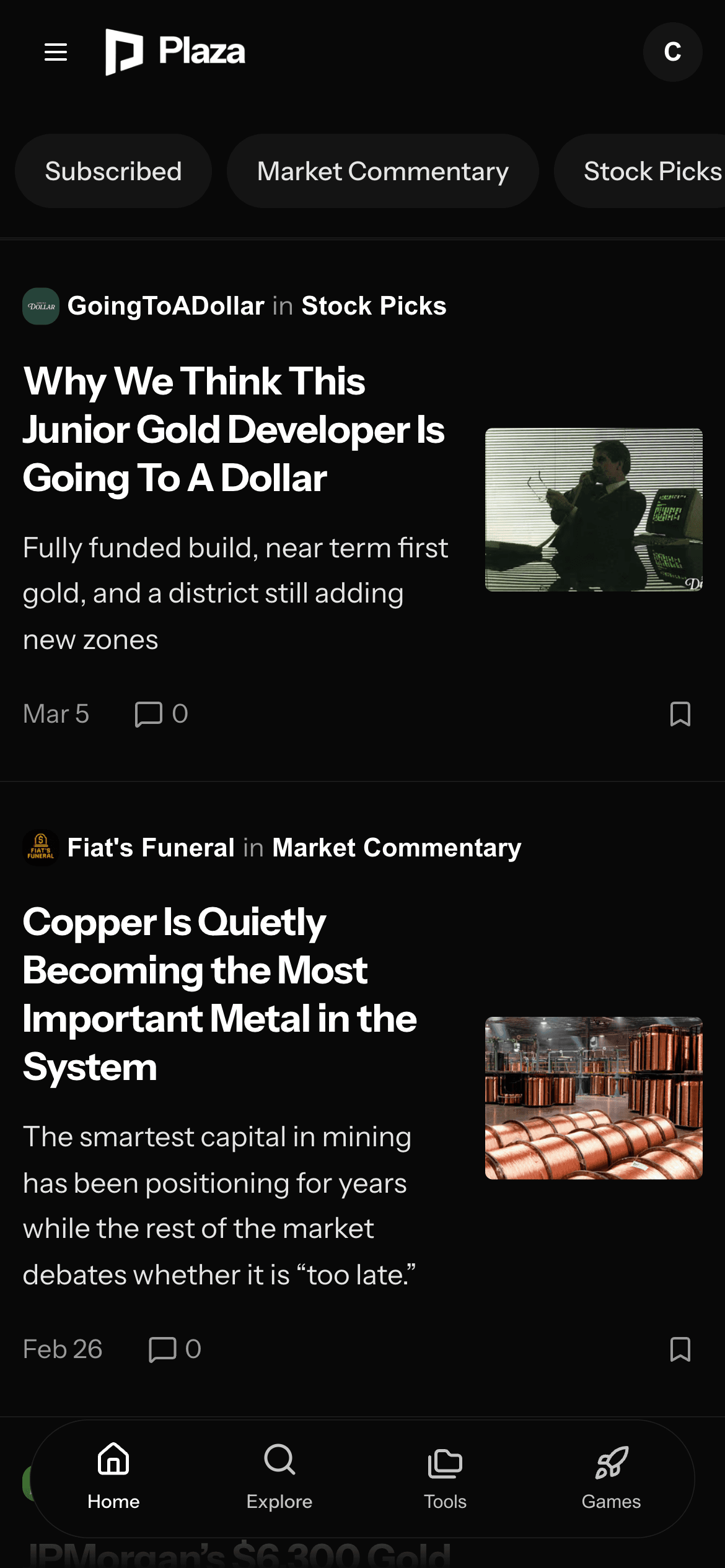Bookmark the Junior Gold Developer article
Screen dimensions: 725x1568
[680, 714]
